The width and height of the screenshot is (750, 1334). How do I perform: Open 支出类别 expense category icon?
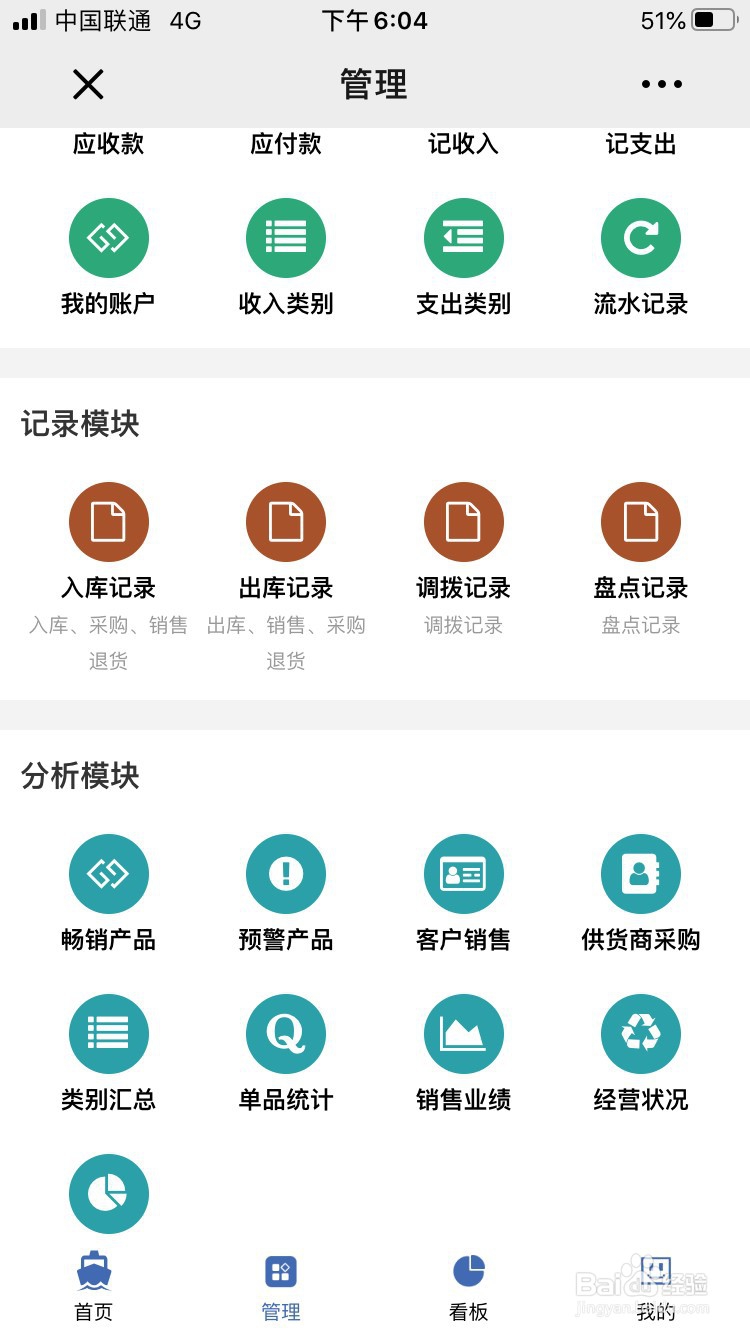[x=463, y=237]
